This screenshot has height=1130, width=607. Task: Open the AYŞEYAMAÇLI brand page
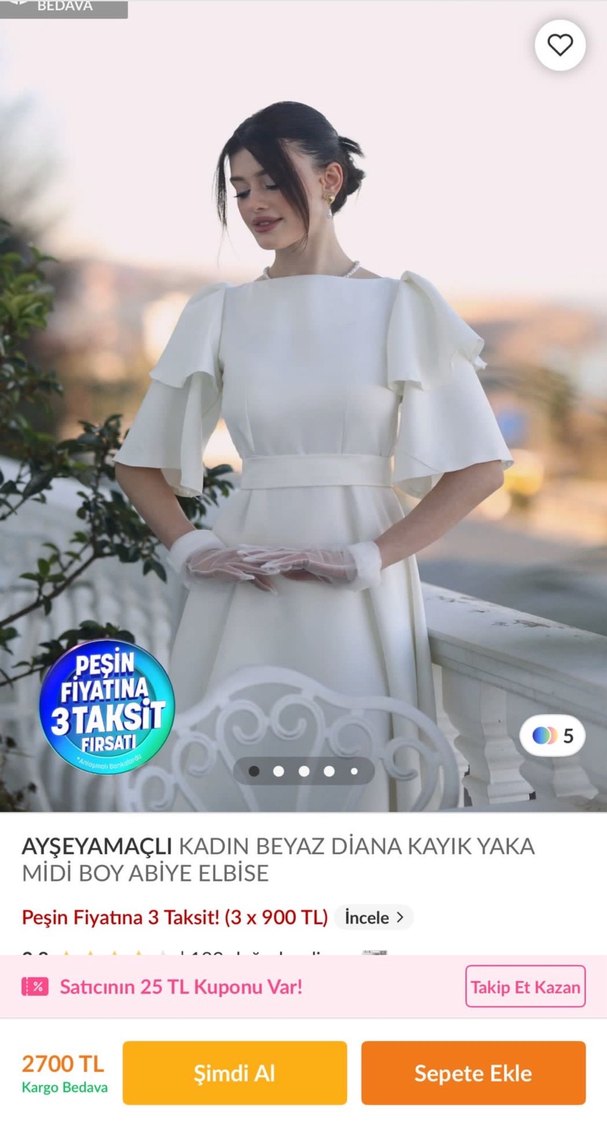(x=97, y=846)
